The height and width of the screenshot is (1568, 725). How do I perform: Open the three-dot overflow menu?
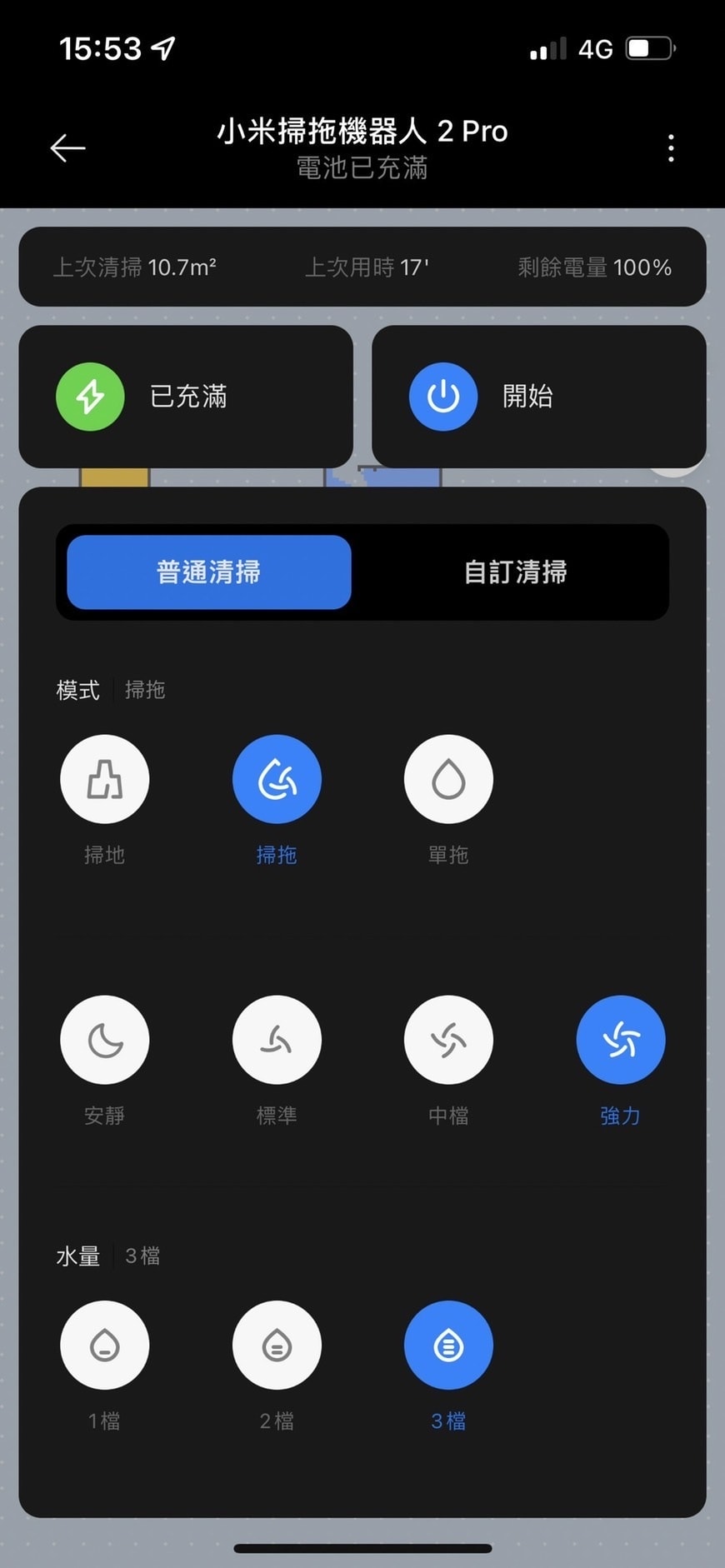[x=671, y=148]
